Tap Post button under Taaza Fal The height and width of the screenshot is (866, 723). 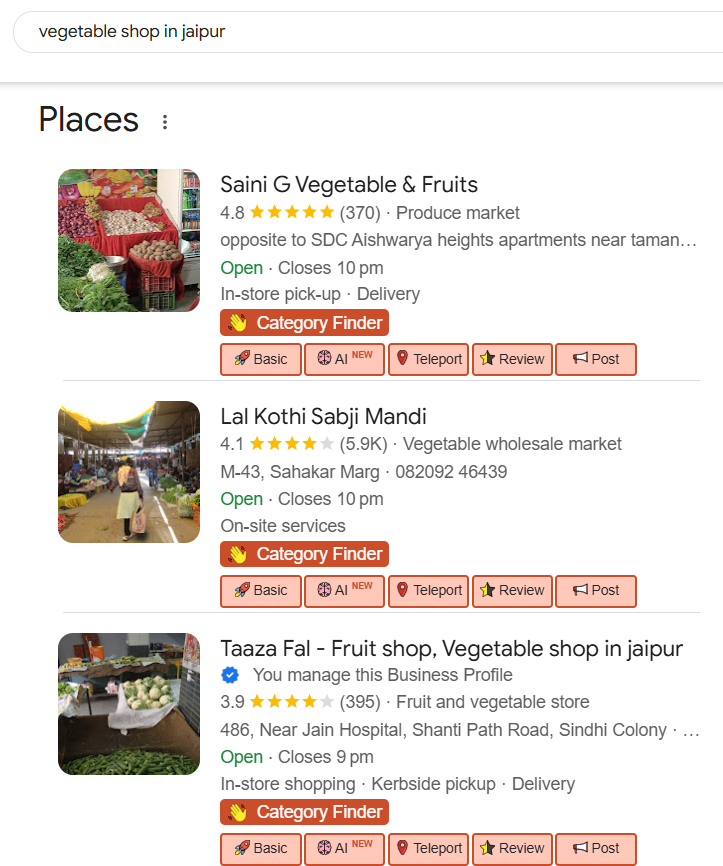pos(595,848)
